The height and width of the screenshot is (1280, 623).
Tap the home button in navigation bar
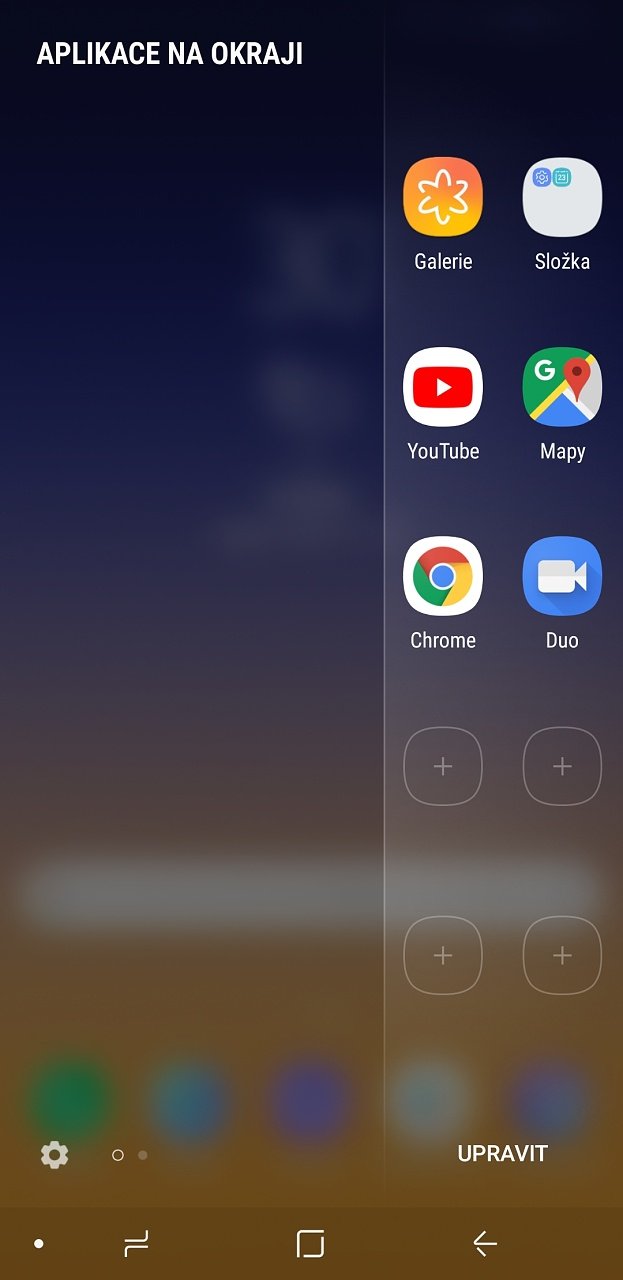(x=311, y=1244)
